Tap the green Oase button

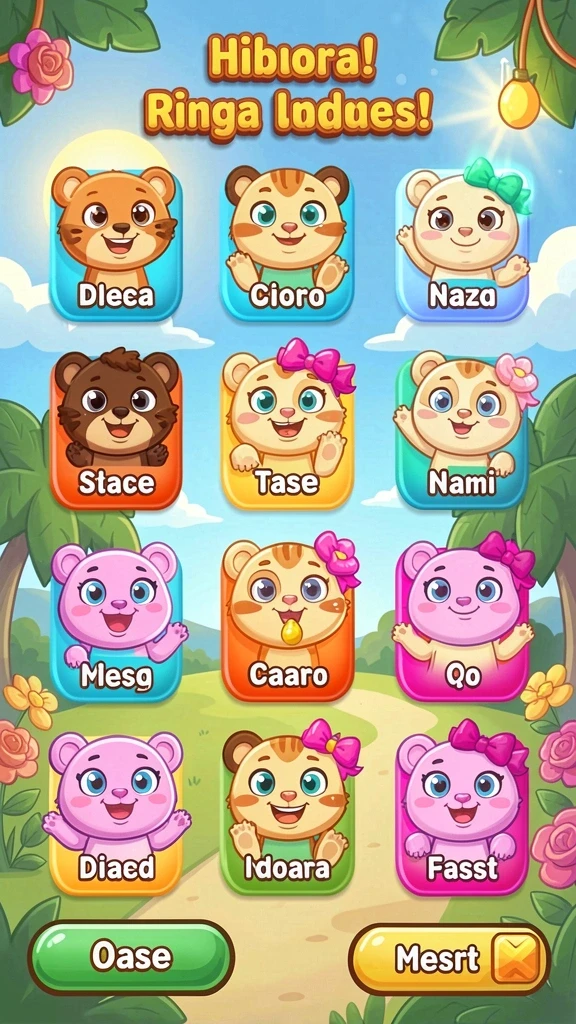pos(131,957)
